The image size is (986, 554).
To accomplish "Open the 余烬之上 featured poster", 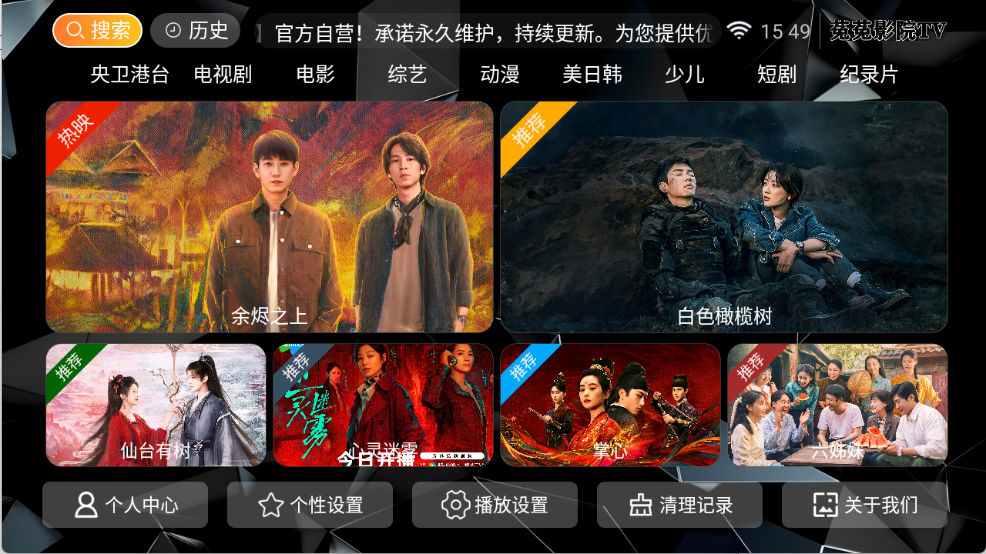I will click(x=269, y=217).
